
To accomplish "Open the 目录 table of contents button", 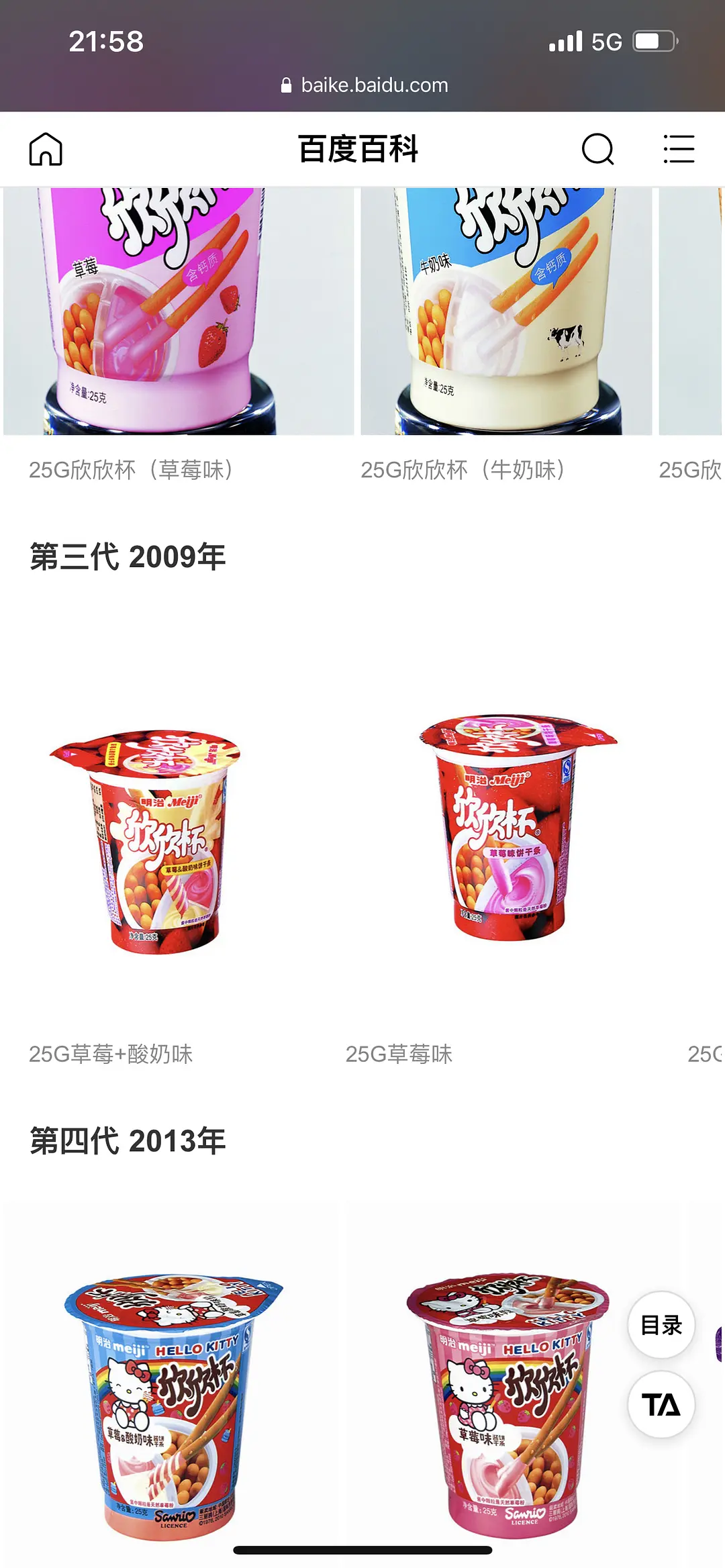I will click(661, 1325).
